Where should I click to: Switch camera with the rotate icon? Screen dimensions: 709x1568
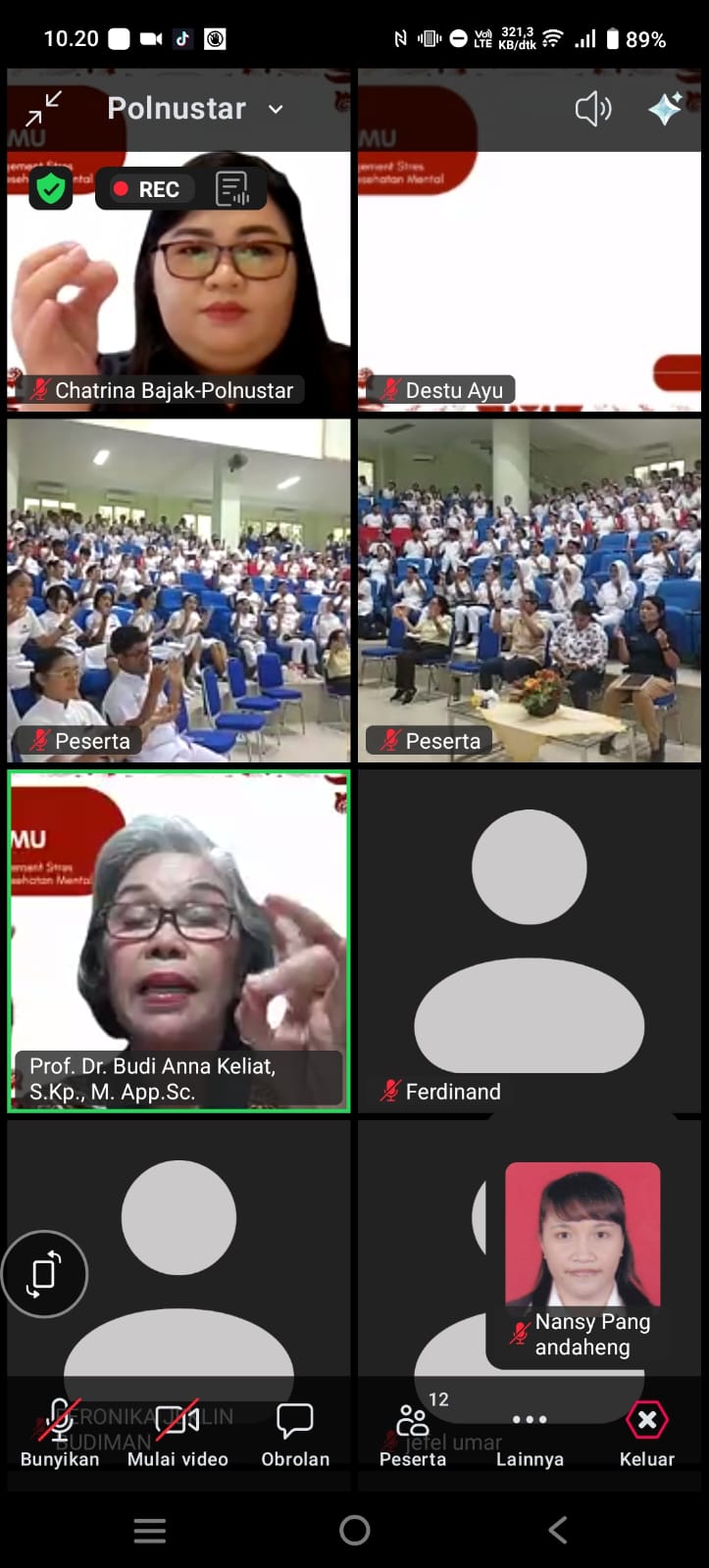(x=44, y=1273)
